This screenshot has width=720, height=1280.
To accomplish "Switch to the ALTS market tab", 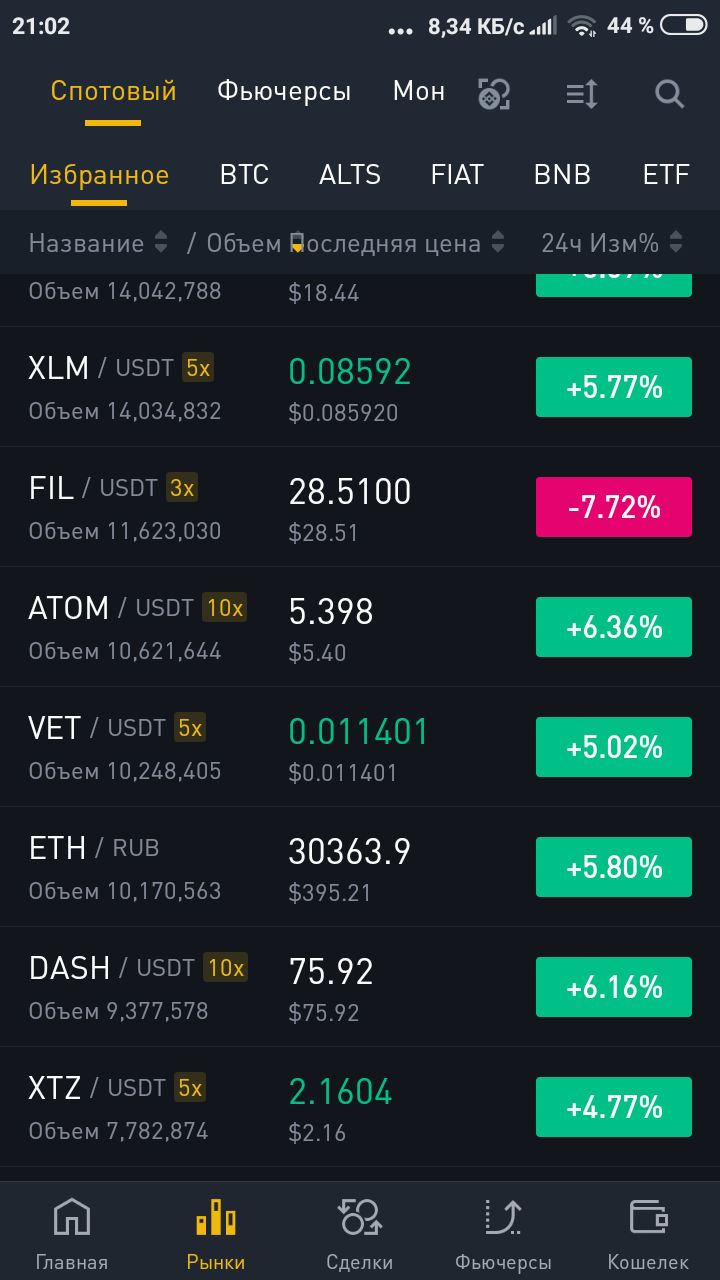I will [350, 175].
